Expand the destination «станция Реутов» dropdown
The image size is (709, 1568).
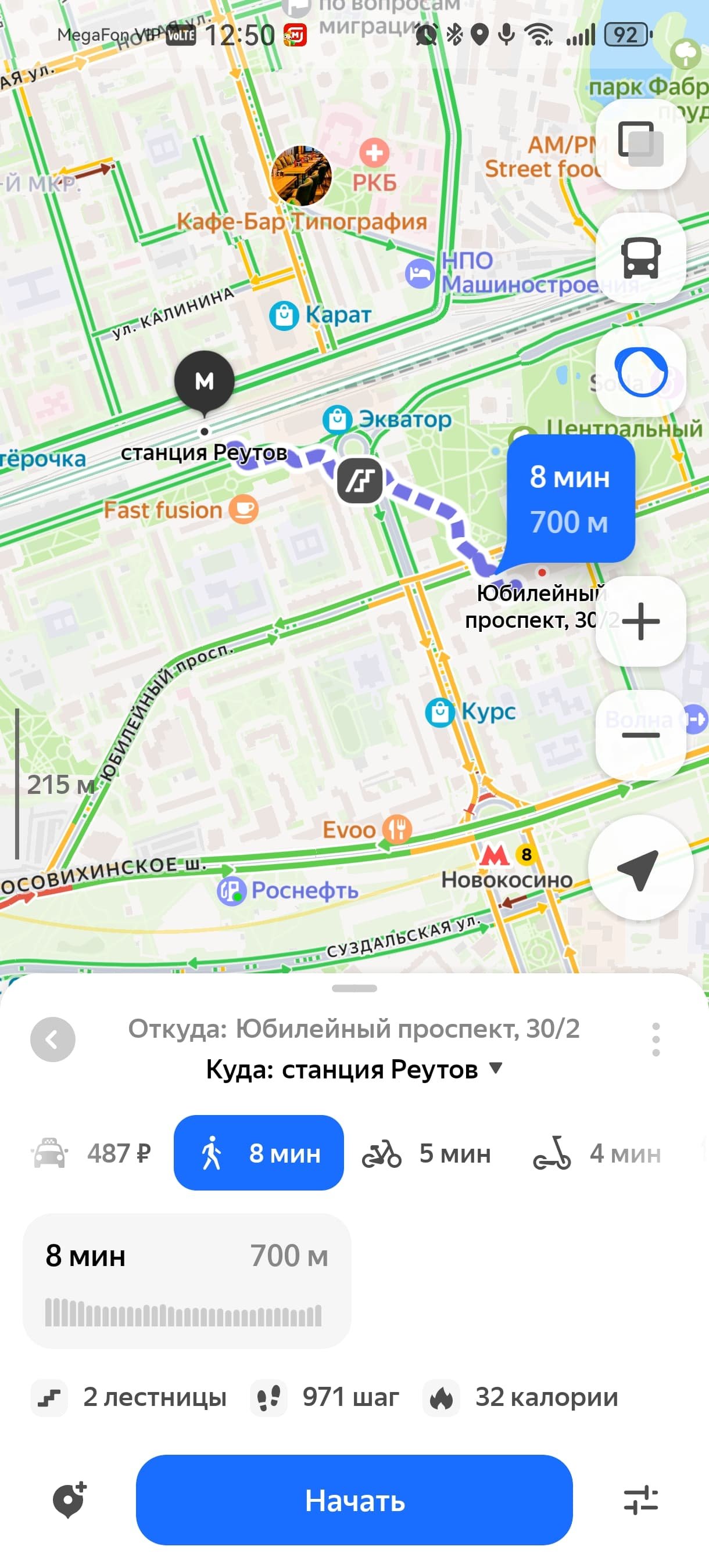(495, 1068)
